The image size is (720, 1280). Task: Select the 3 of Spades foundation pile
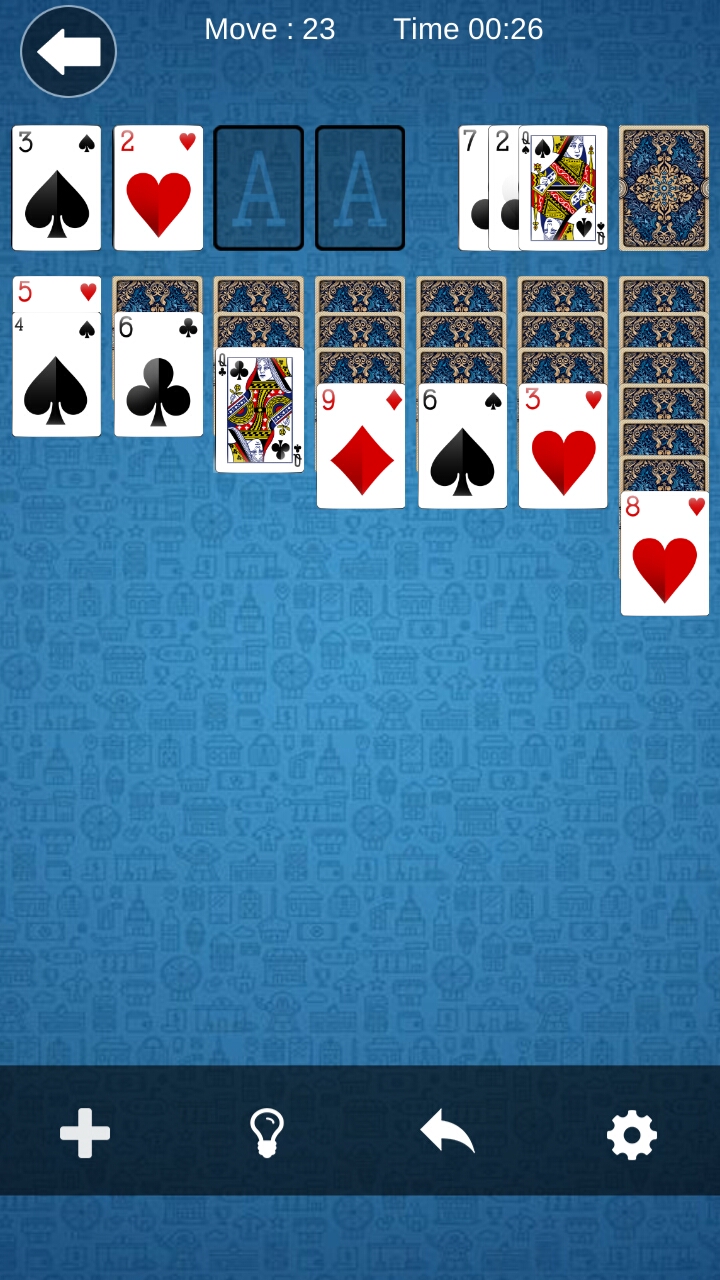click(x=55, y=187)
